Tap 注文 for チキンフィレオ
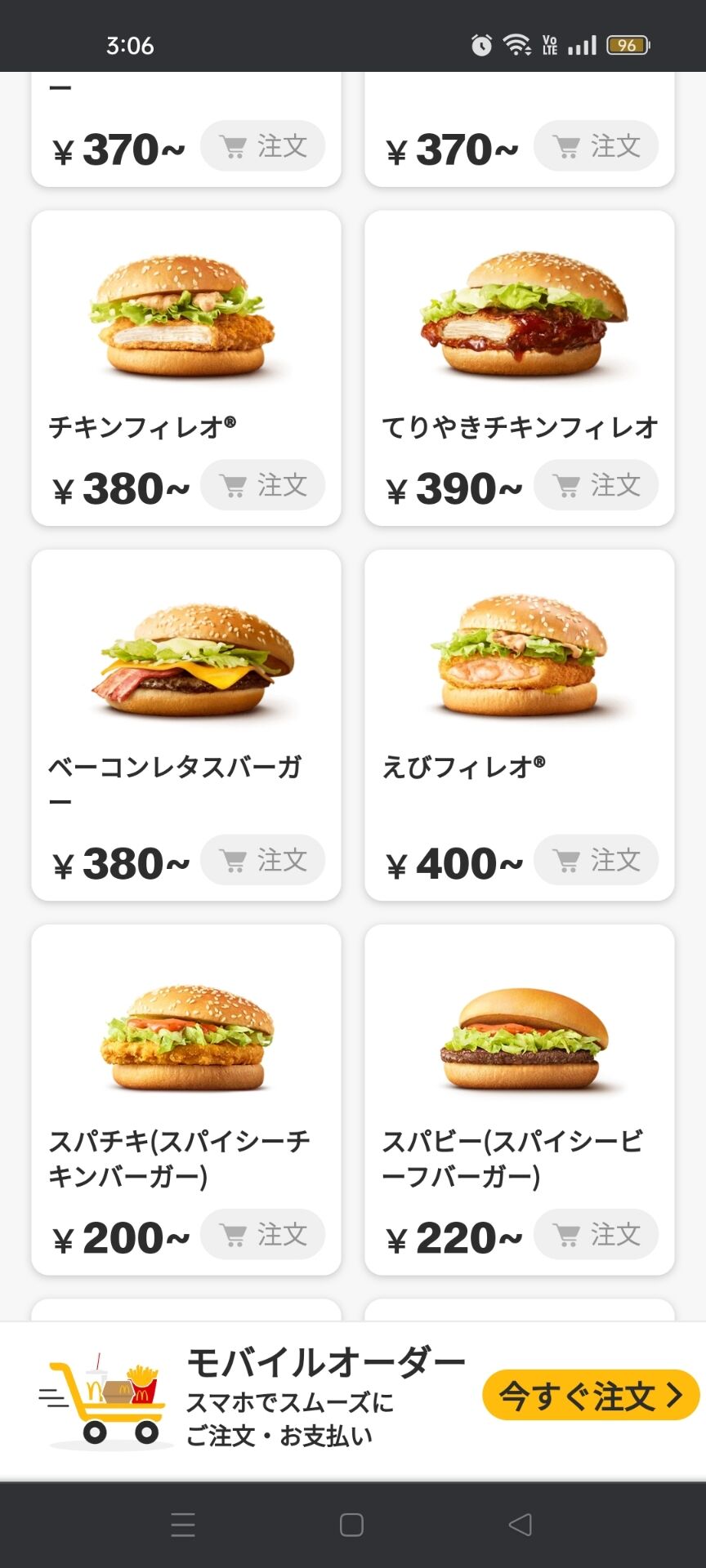 pyautogui.click(x=263, y=485)
